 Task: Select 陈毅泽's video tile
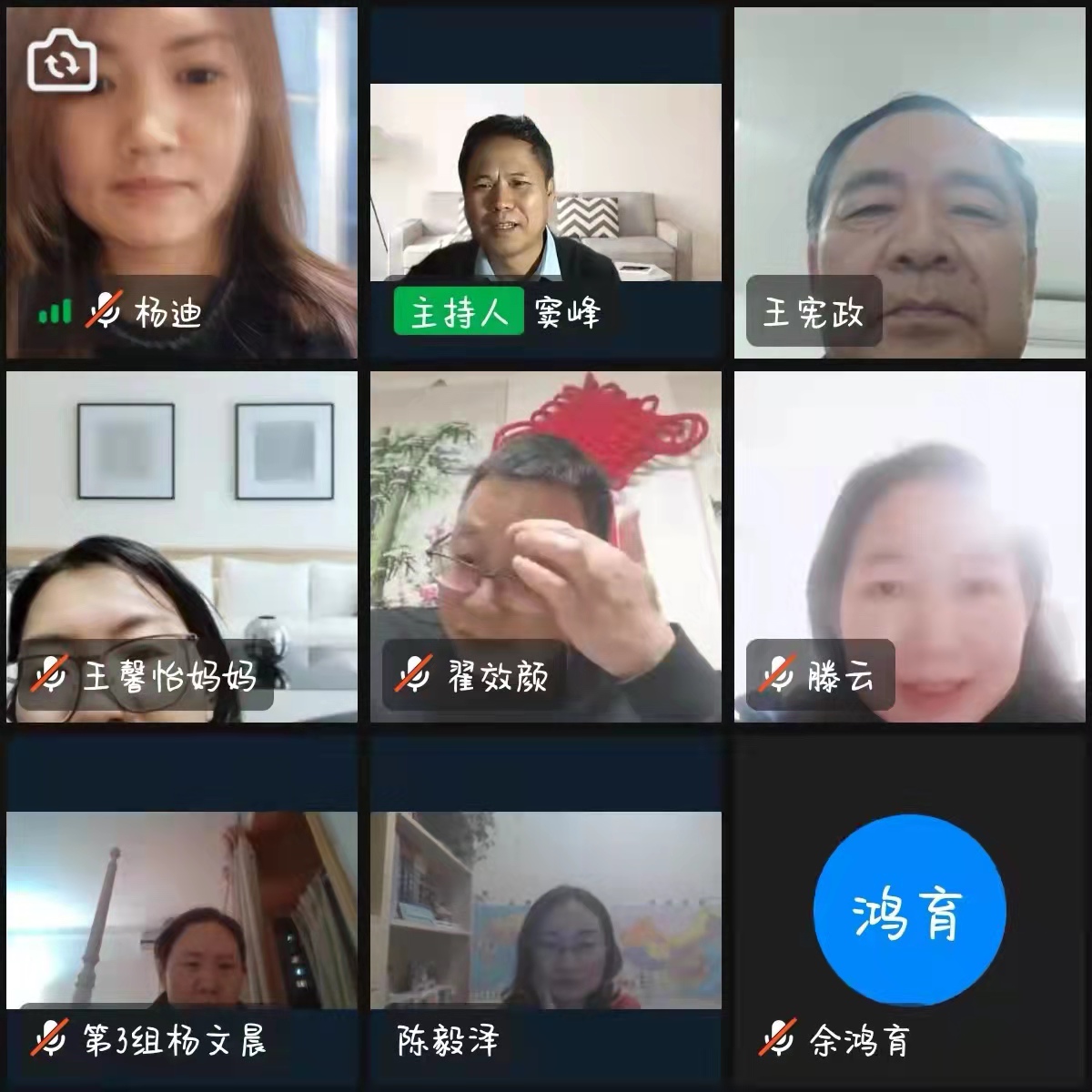click(x=546, y=910)
